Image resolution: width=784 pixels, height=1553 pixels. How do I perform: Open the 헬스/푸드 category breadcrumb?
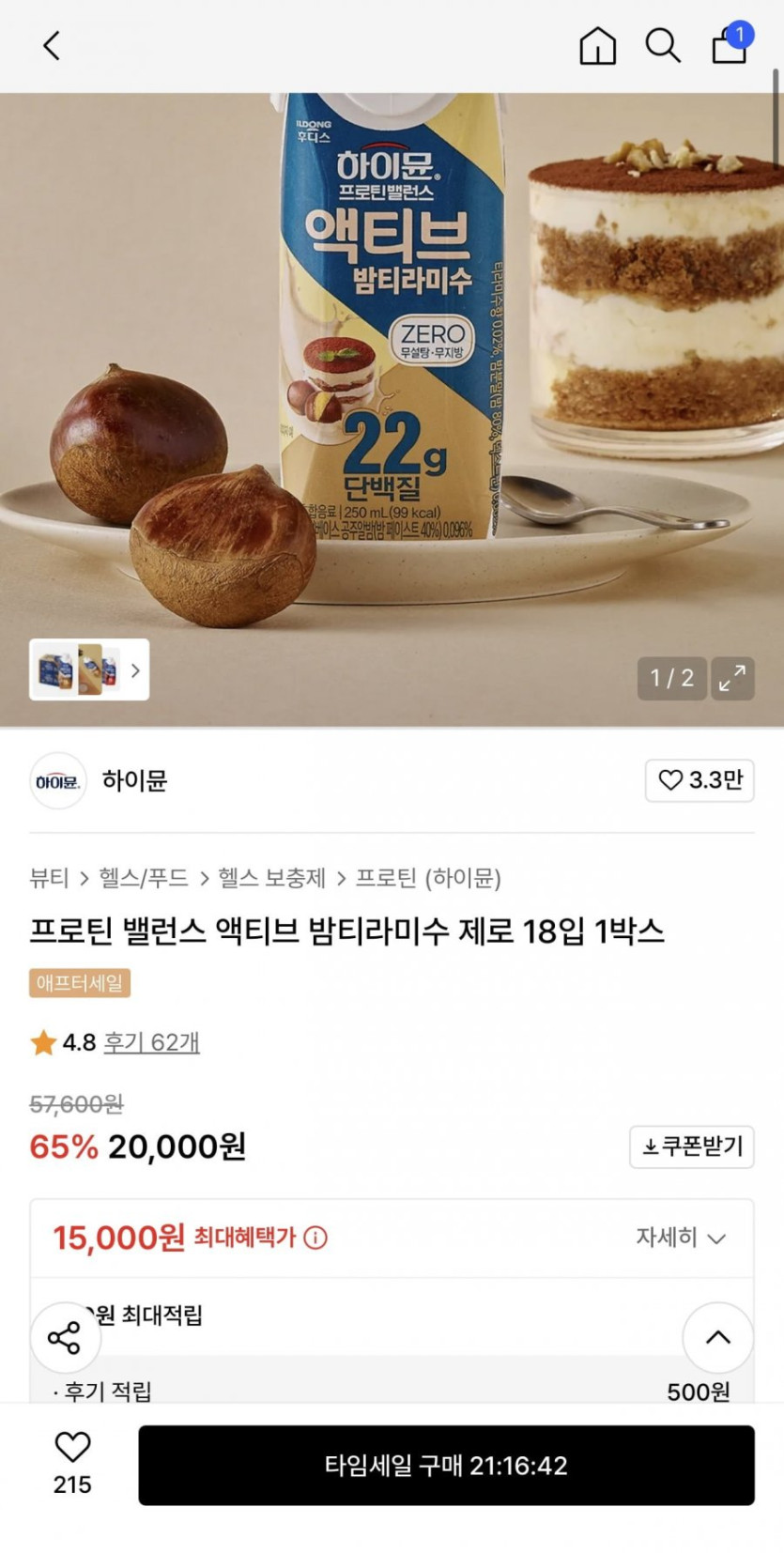pyautogui.click(x=144, y=878)
